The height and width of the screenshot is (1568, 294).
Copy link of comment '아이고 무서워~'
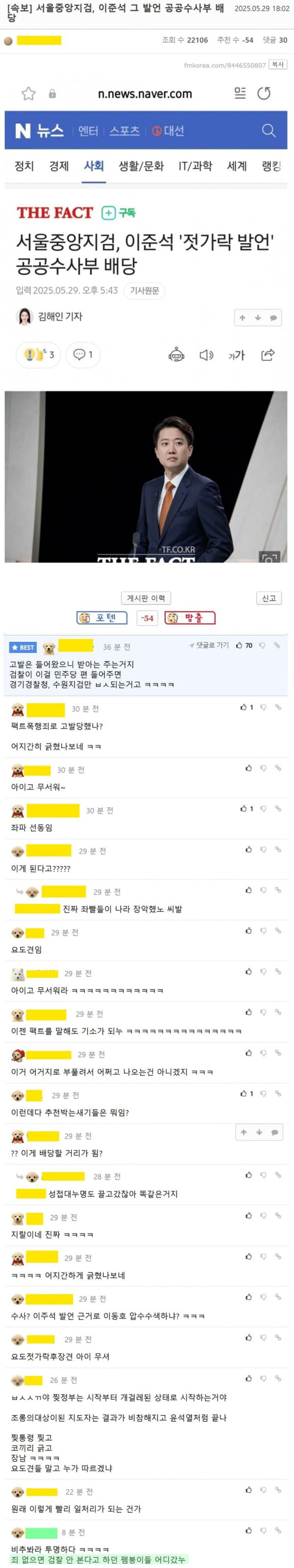pos(277,768)
